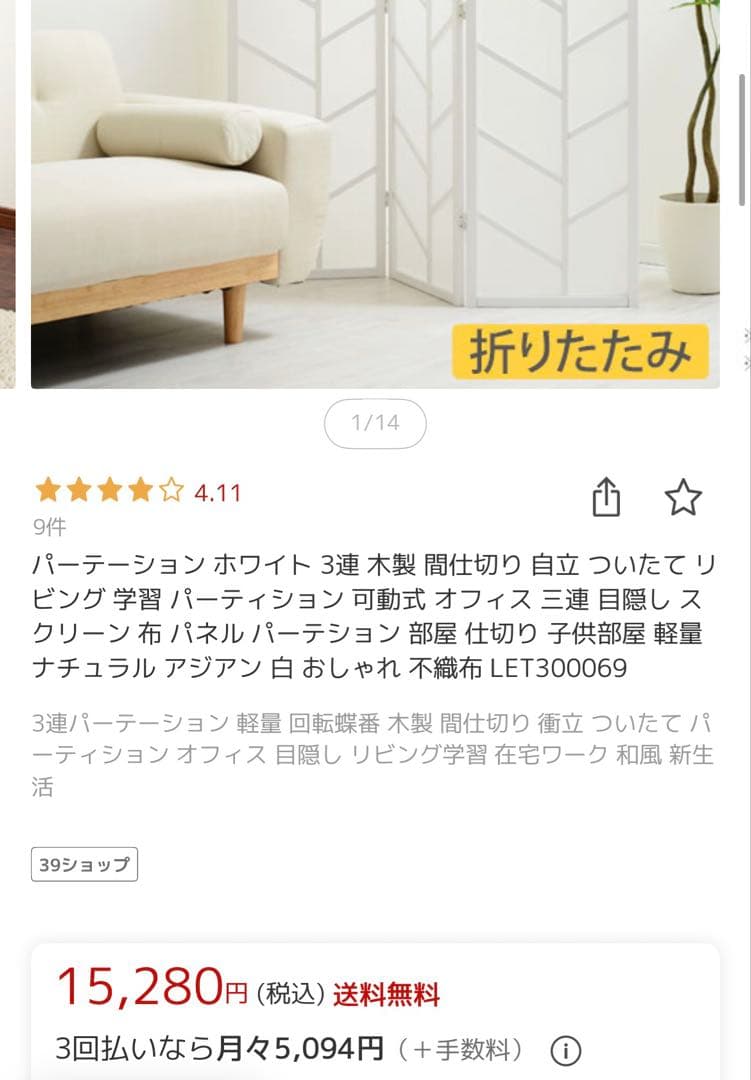
Task: Tap the 1/14 image counter
Action: point(375,423)
